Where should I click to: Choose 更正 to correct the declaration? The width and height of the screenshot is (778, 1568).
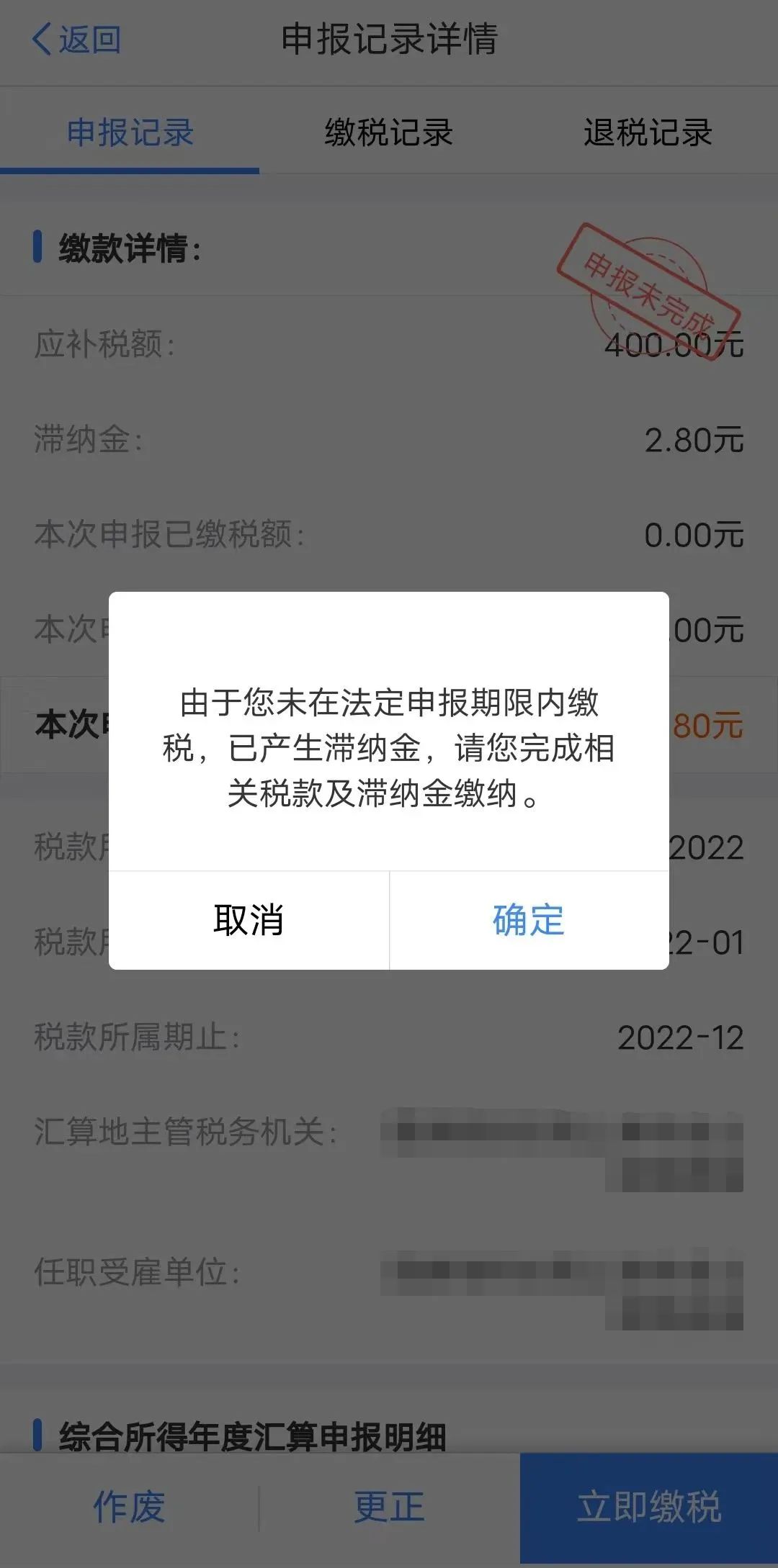point(389,1506)
